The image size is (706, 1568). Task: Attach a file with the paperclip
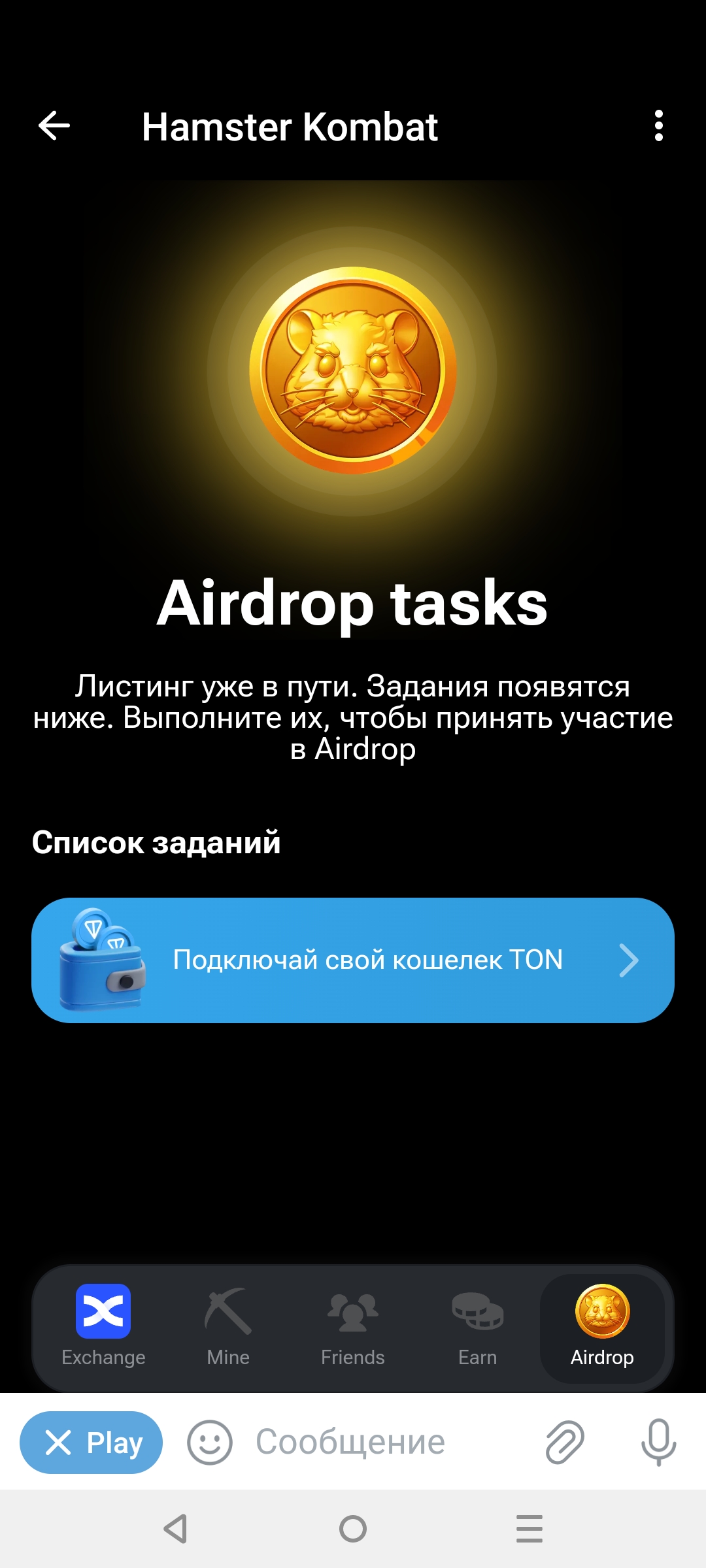[x=565, y=1442]
